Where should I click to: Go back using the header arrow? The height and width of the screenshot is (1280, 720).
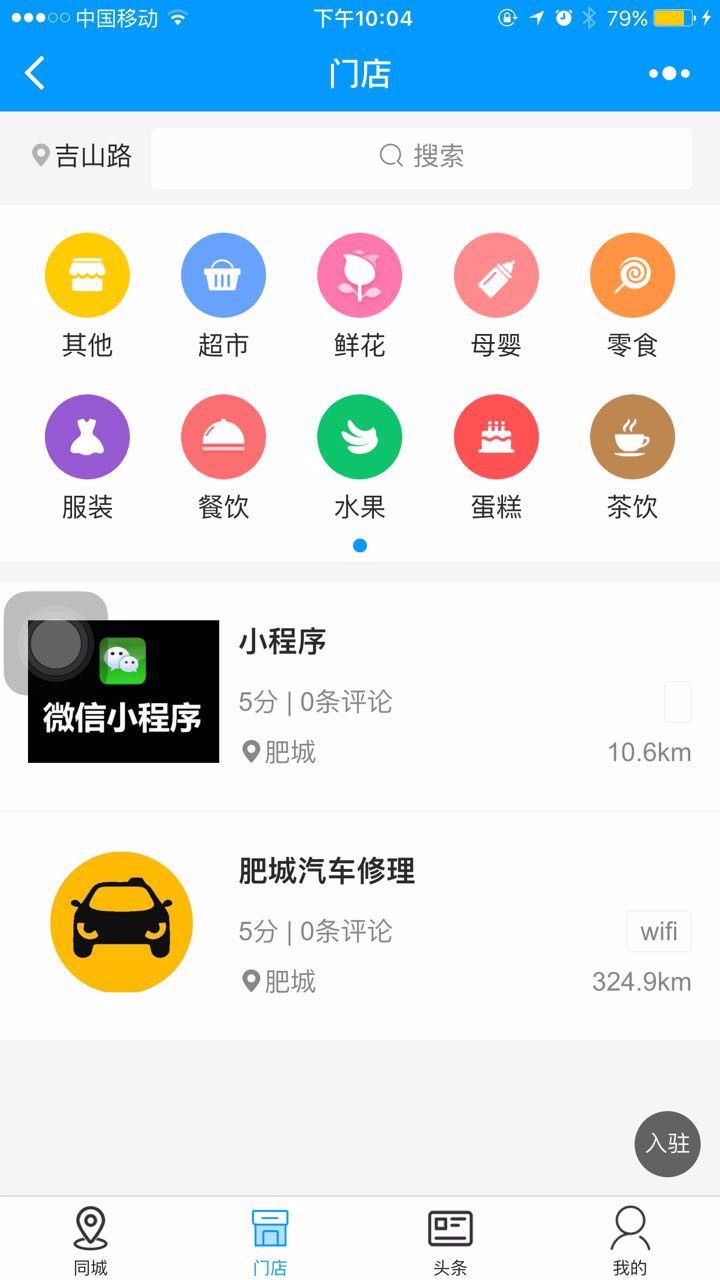35,73
